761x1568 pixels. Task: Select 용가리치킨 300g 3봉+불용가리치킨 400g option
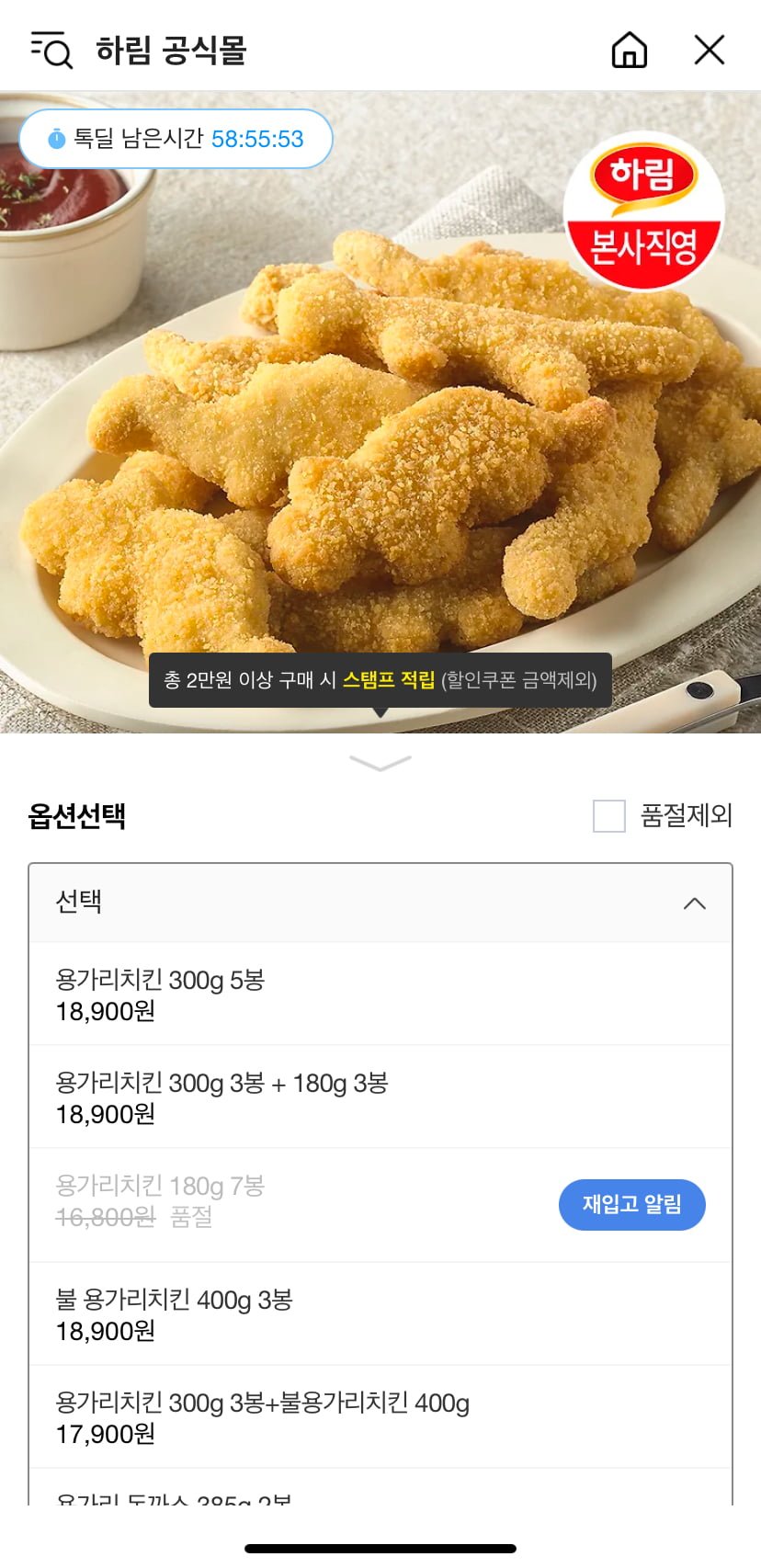380,1417
